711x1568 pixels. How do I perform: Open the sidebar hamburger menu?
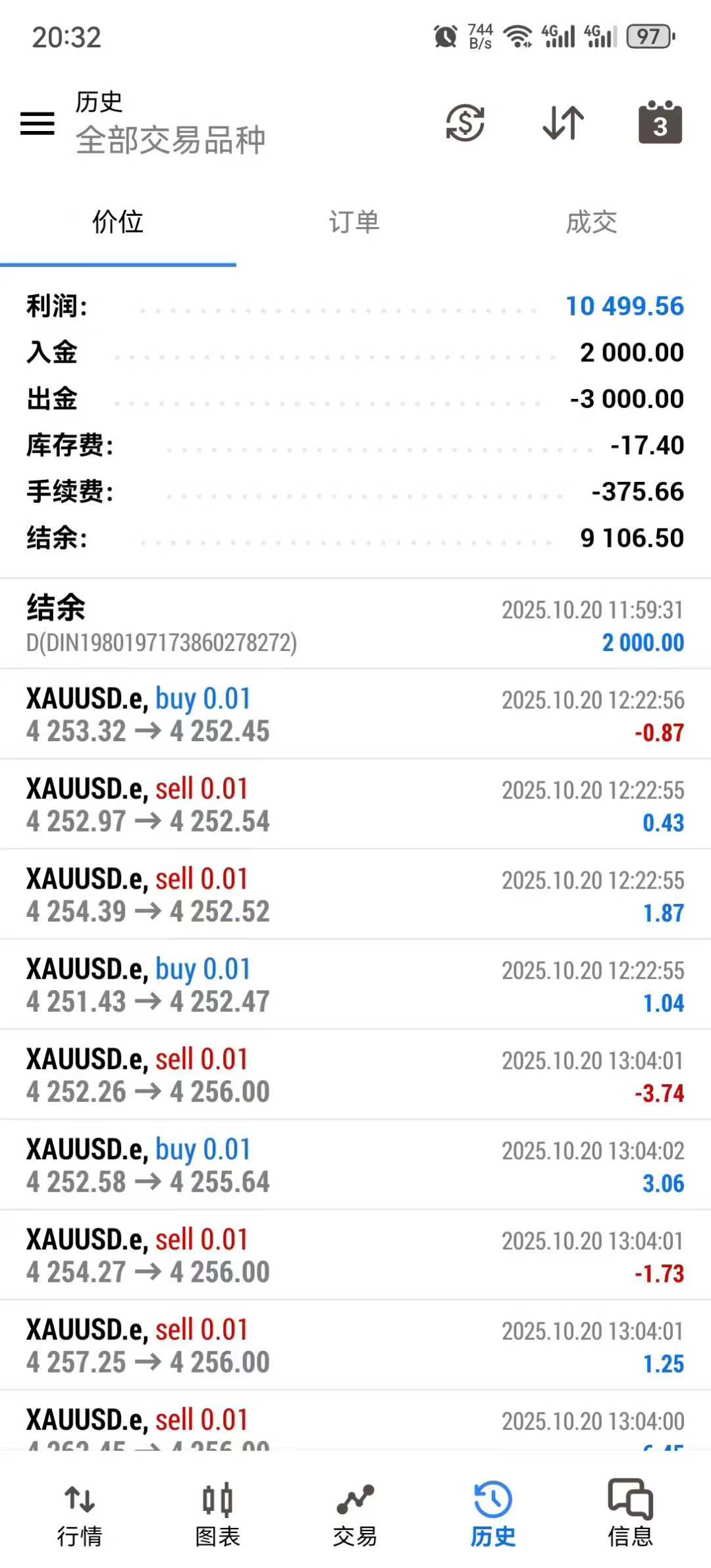(x=38, y=124)
